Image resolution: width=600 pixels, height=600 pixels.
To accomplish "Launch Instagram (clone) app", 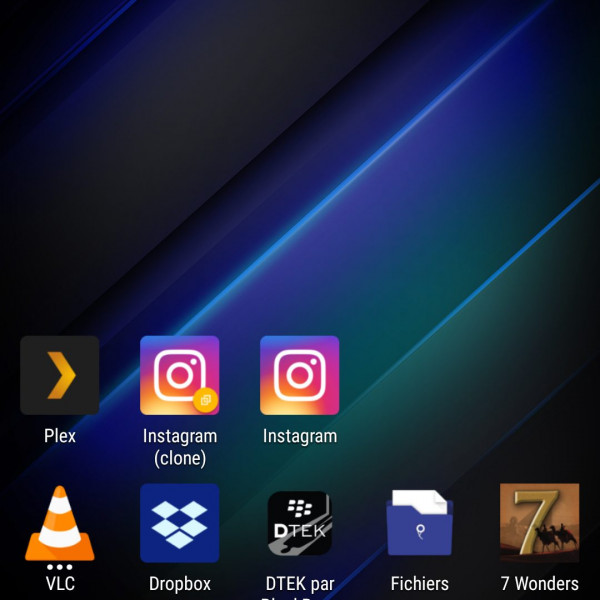I will [180, 376].
